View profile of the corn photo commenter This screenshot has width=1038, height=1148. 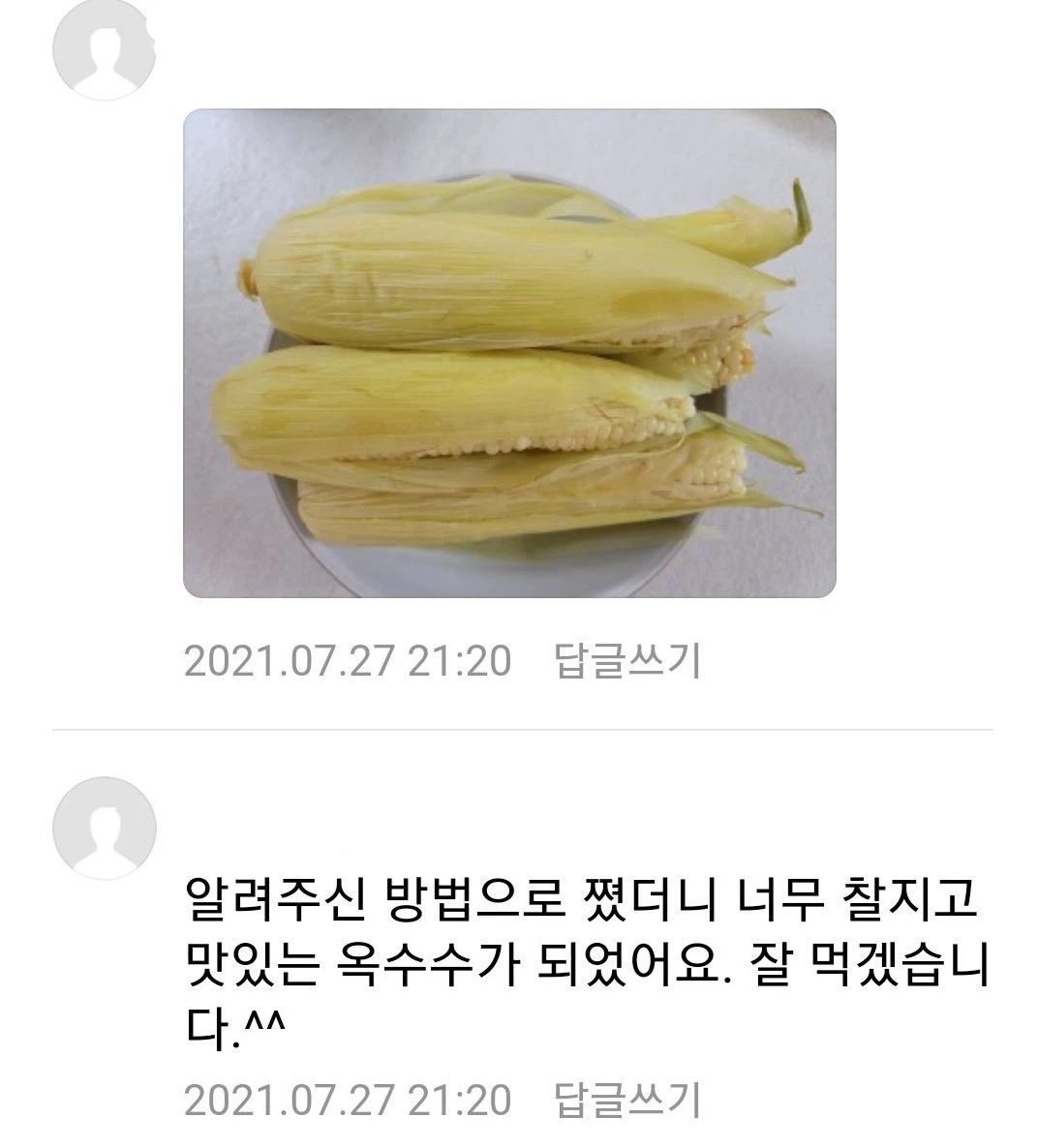click(104, 48)
